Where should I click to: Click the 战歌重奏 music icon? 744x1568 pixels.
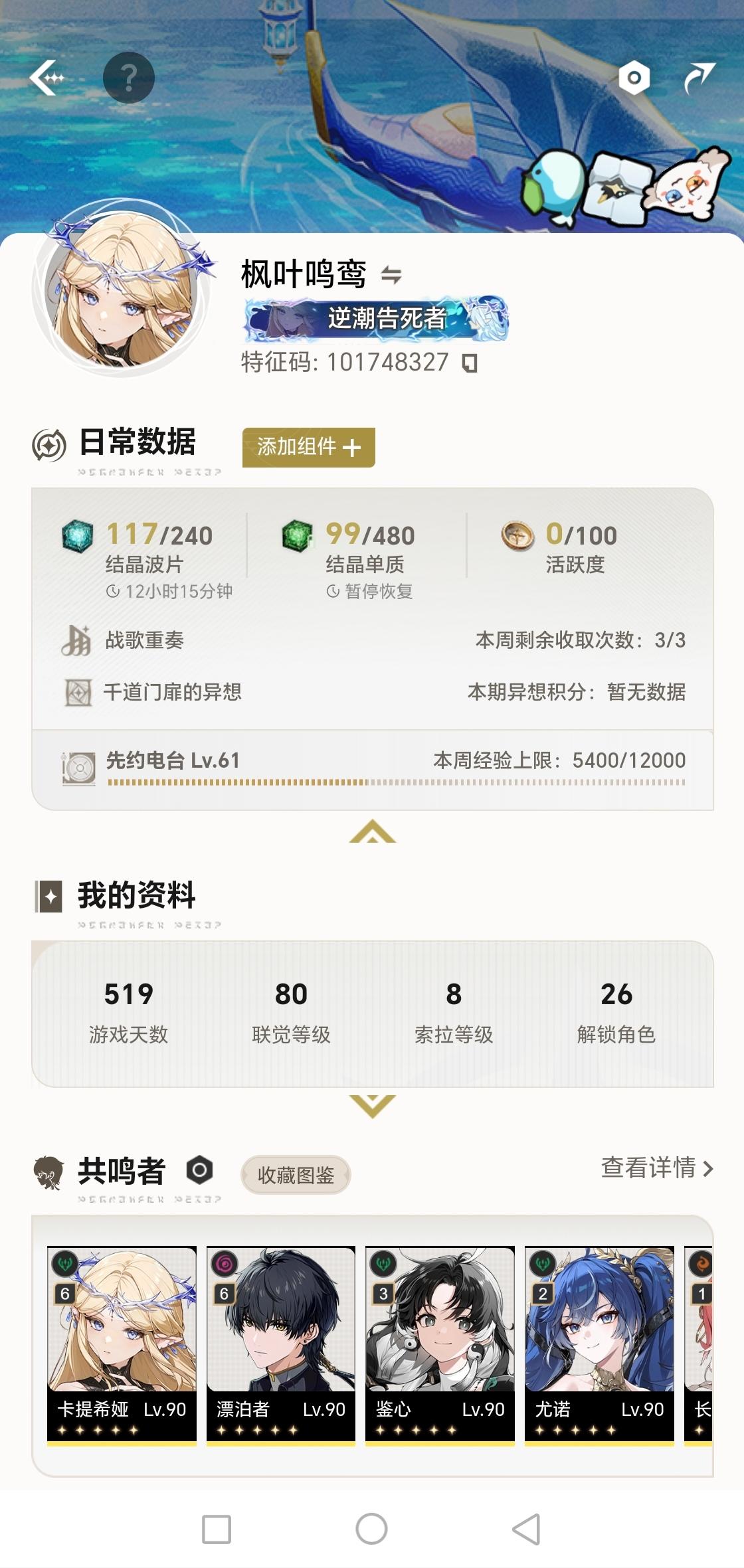(x=78, y=638)
